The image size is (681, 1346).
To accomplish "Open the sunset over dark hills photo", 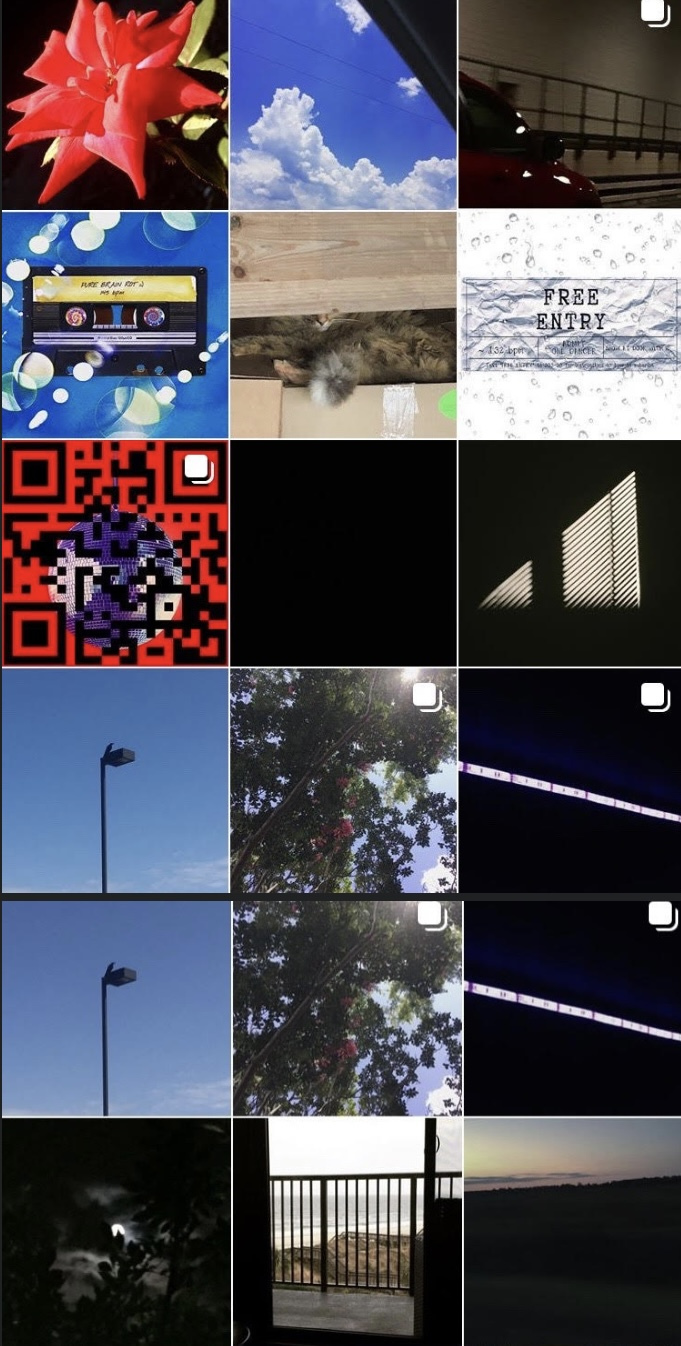I will tap(572, 1232).
